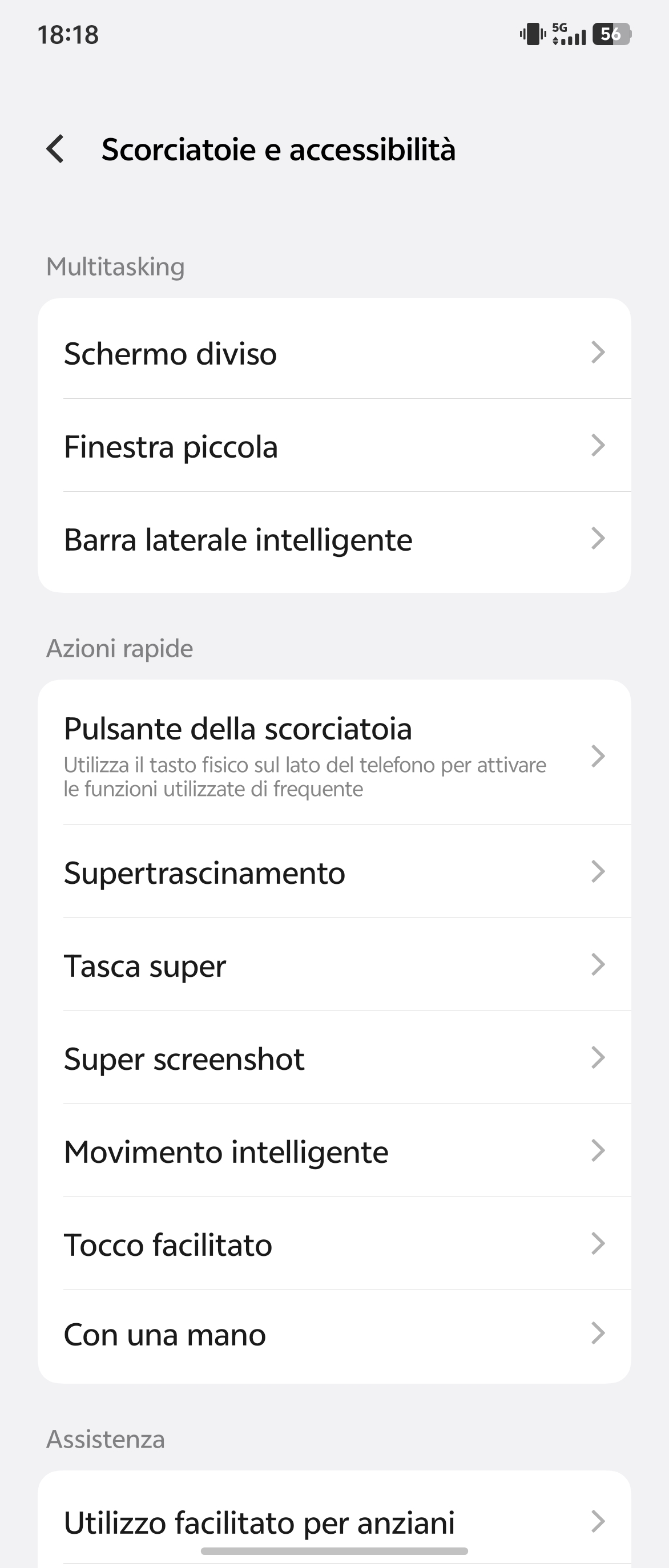Tap Movimento intelligente

click(x=333, y=1151)
